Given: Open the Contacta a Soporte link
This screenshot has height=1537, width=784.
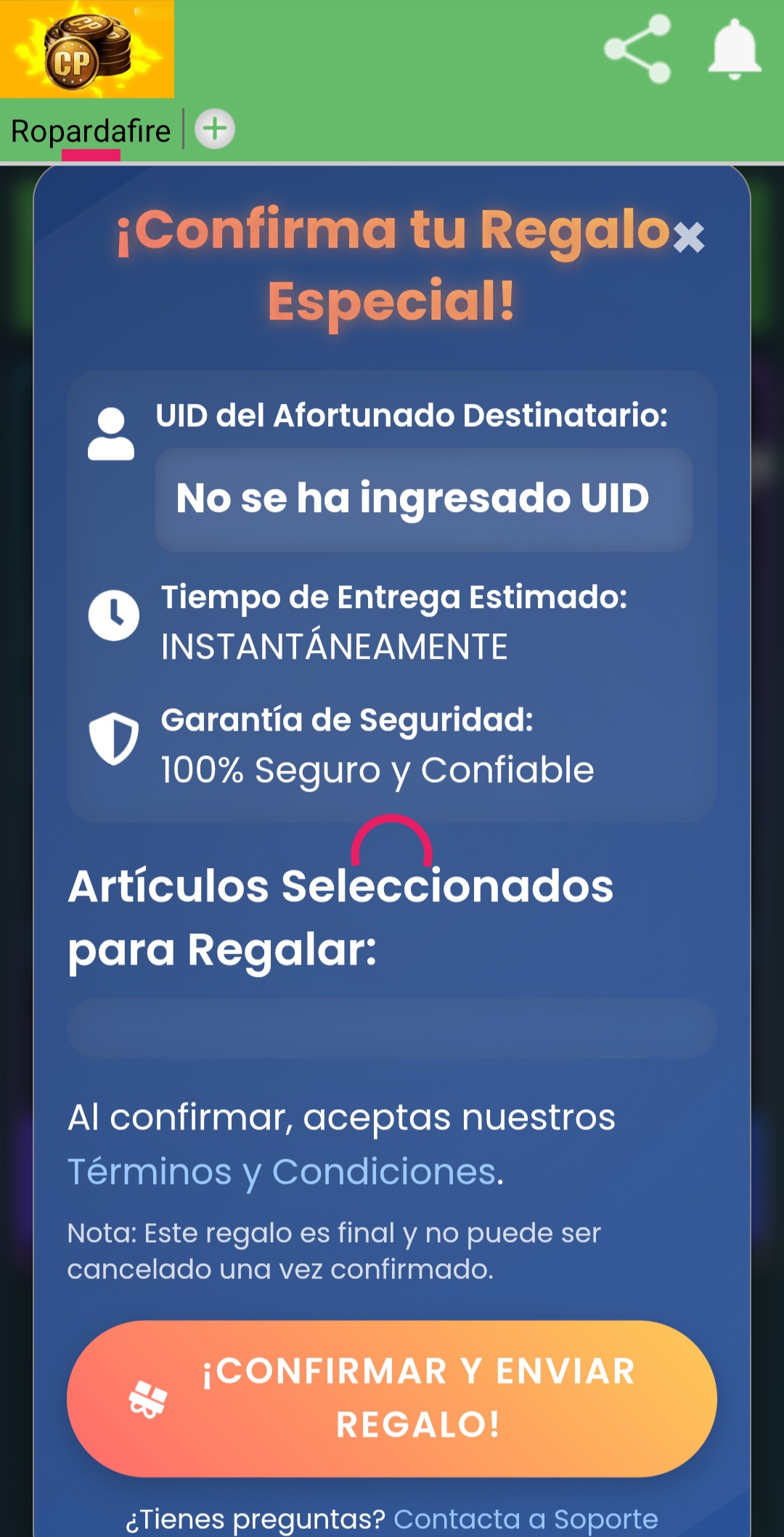Looking at the screenshot, I should point(526,1518).
